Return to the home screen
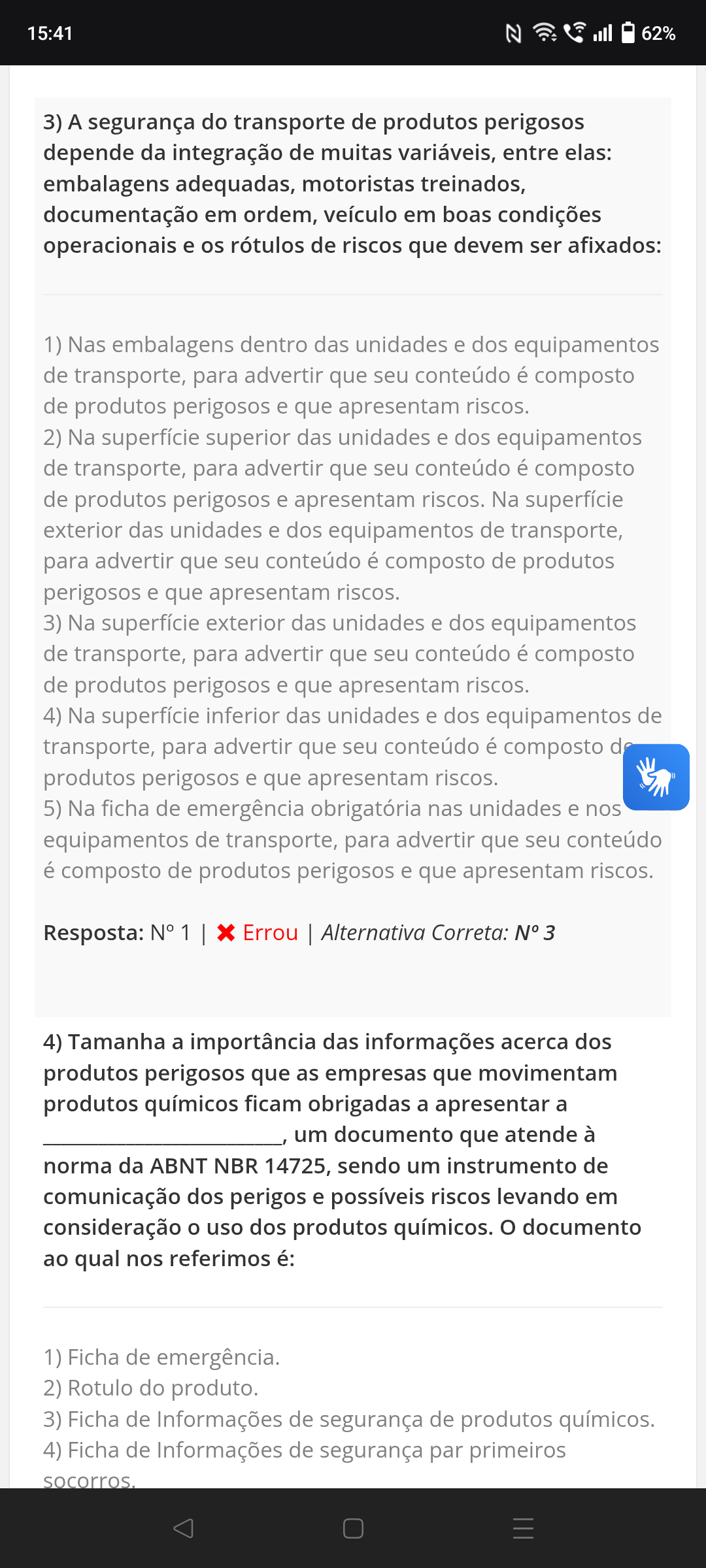Screen dimensions: 706x1568 (353, 1528)
